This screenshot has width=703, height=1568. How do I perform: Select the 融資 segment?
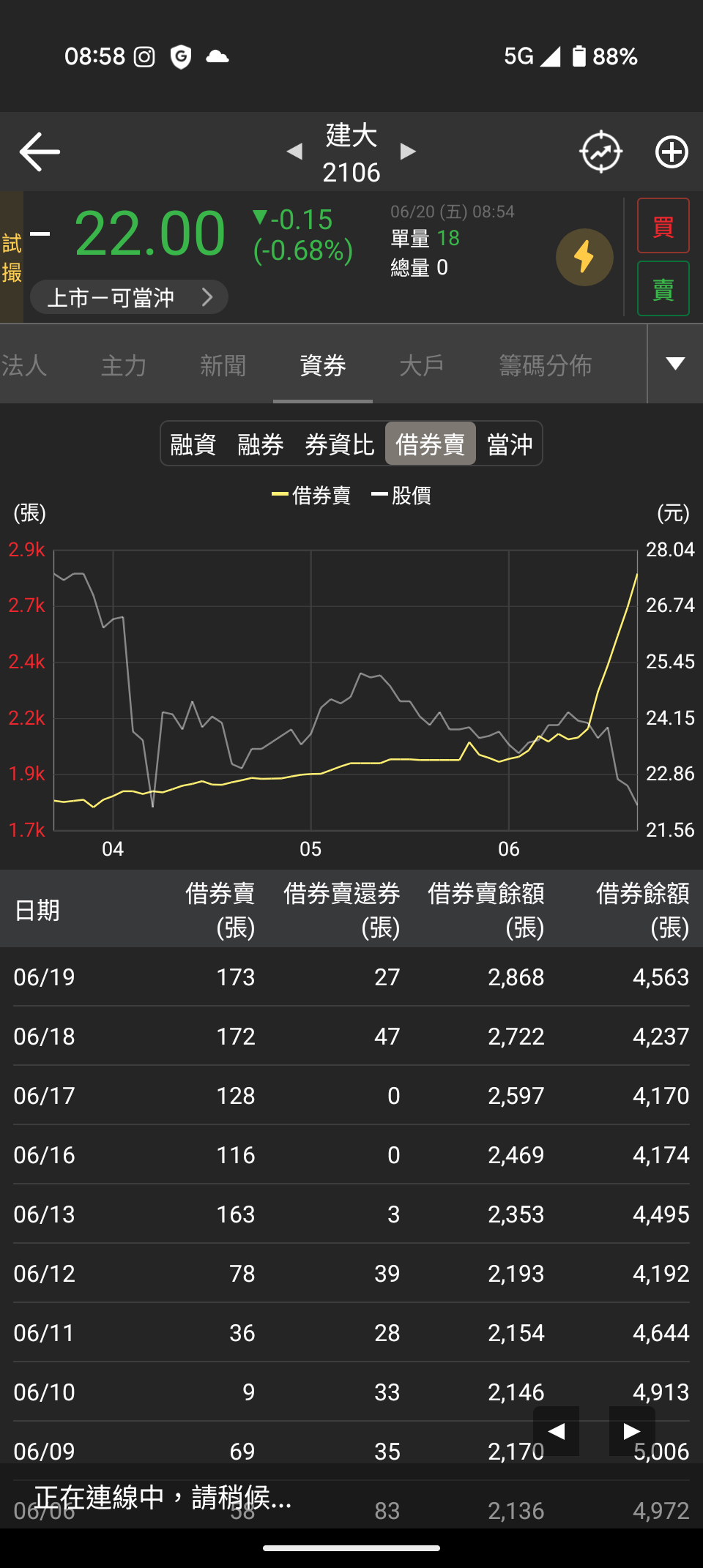tap(193, 444)
